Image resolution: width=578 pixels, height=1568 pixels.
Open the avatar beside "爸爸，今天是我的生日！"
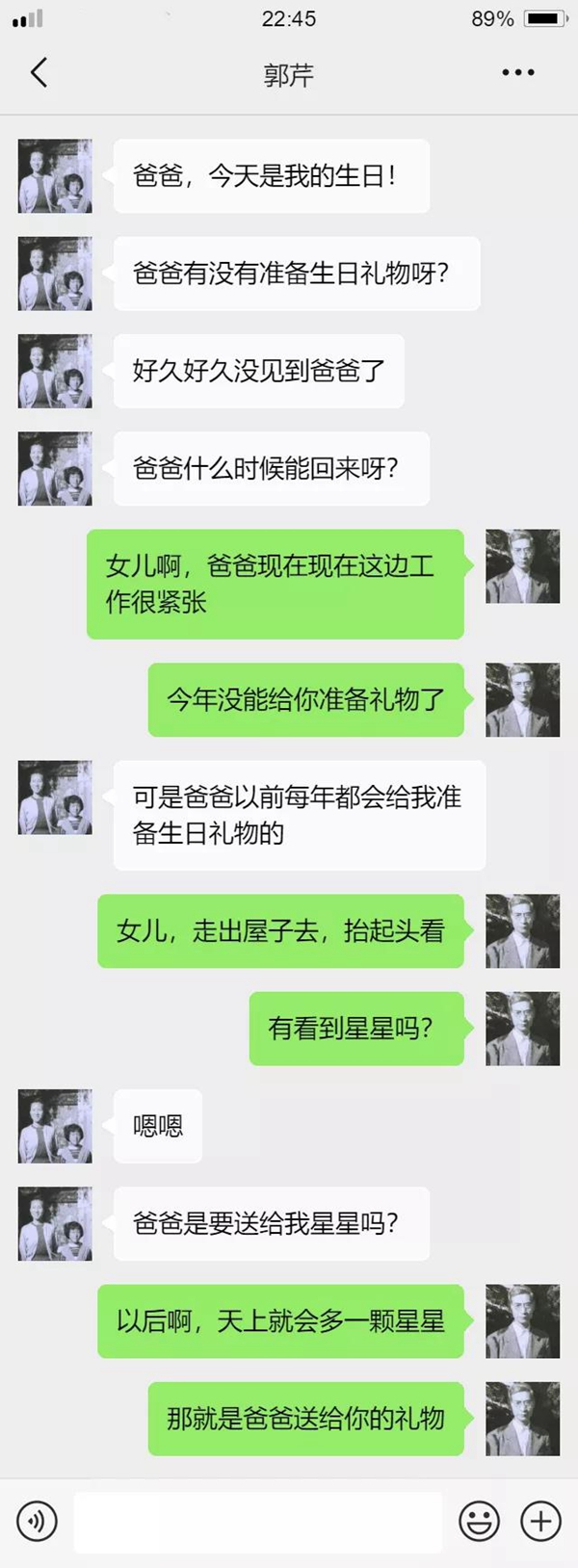pos(55,176)
